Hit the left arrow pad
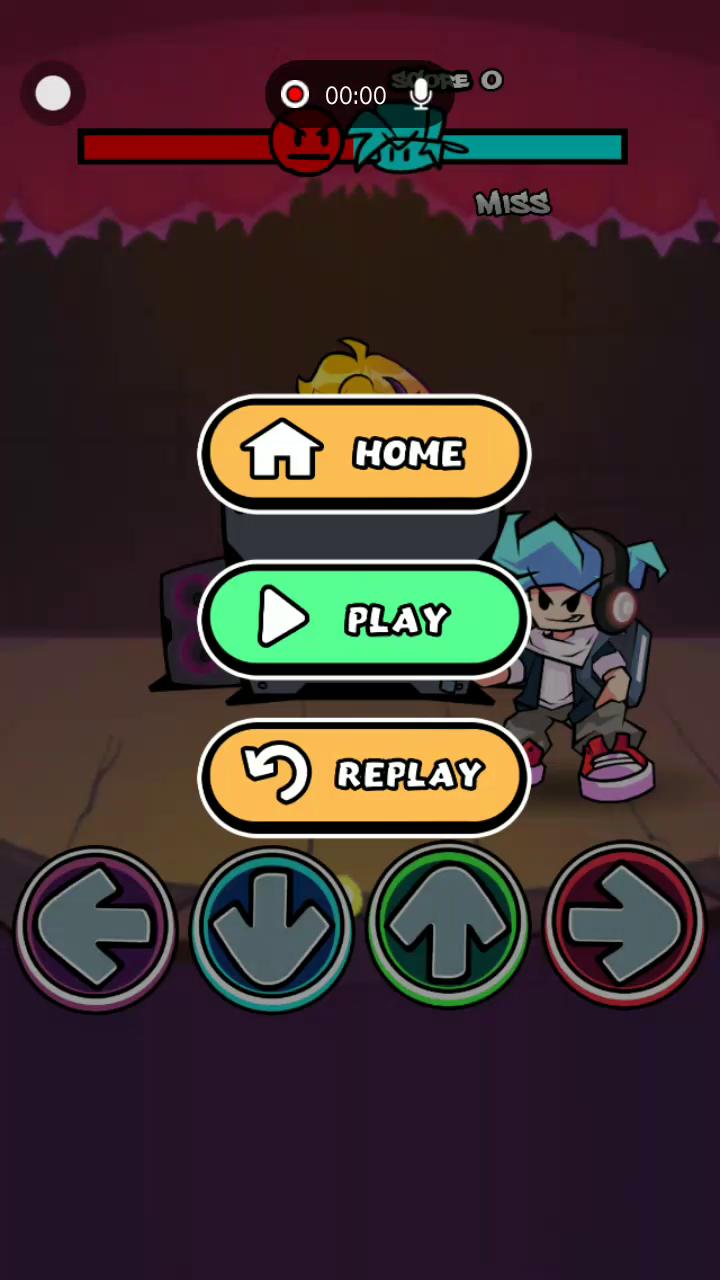The height and width of the screenshot is (1280, 720). [95, 926]
